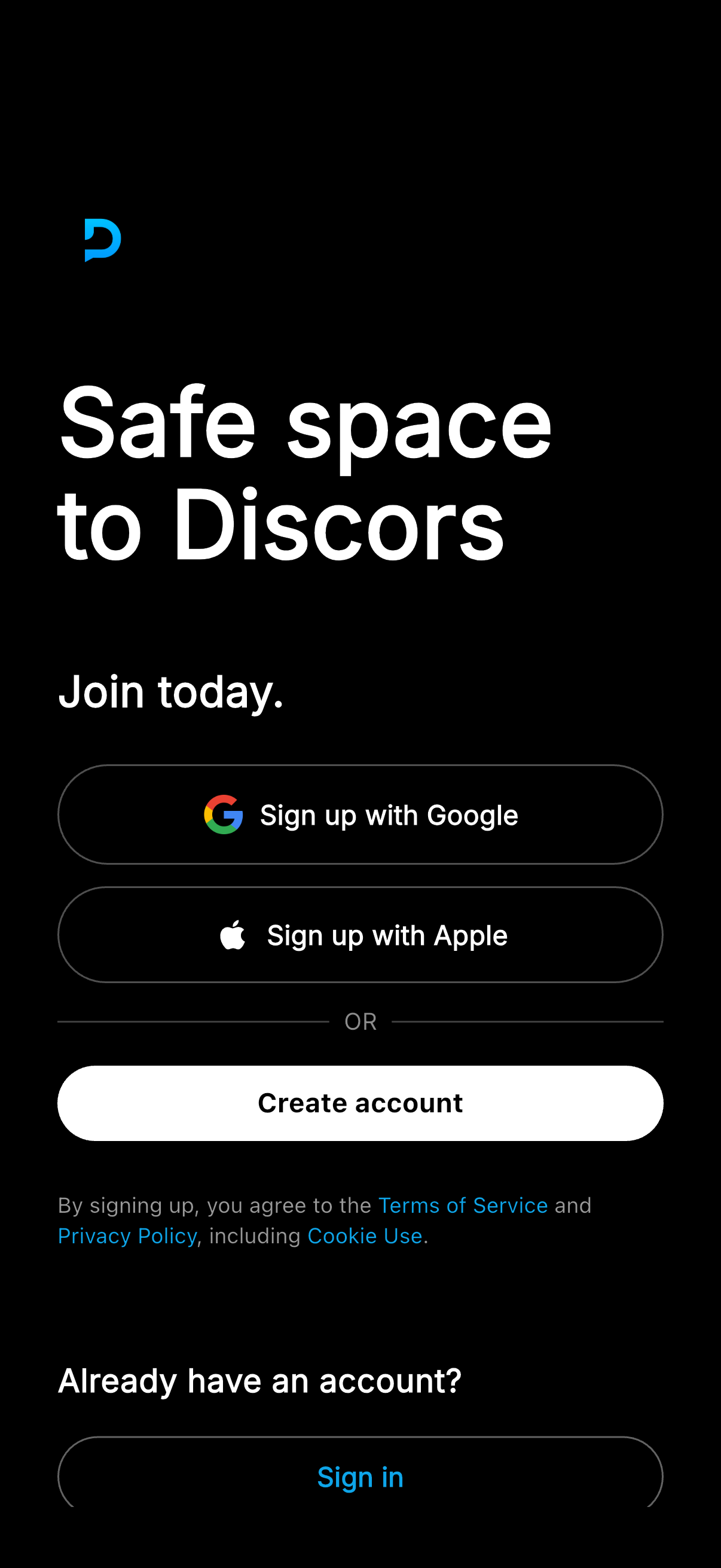This screenshot has width=721, height=1568.
Task: Open the Cookie Use link
Action: [365, 1236]
